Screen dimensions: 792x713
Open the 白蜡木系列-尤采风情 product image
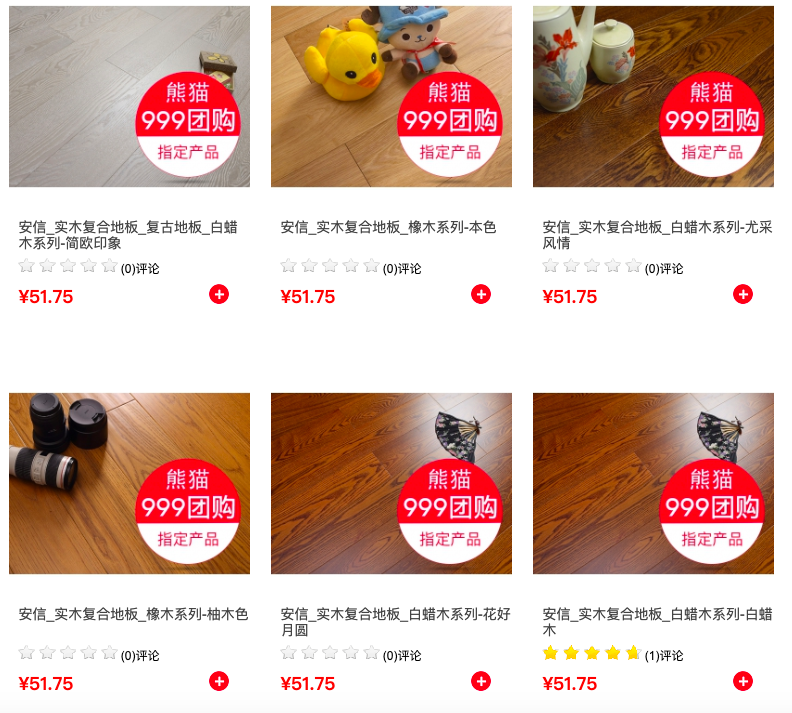pos(653,96)
